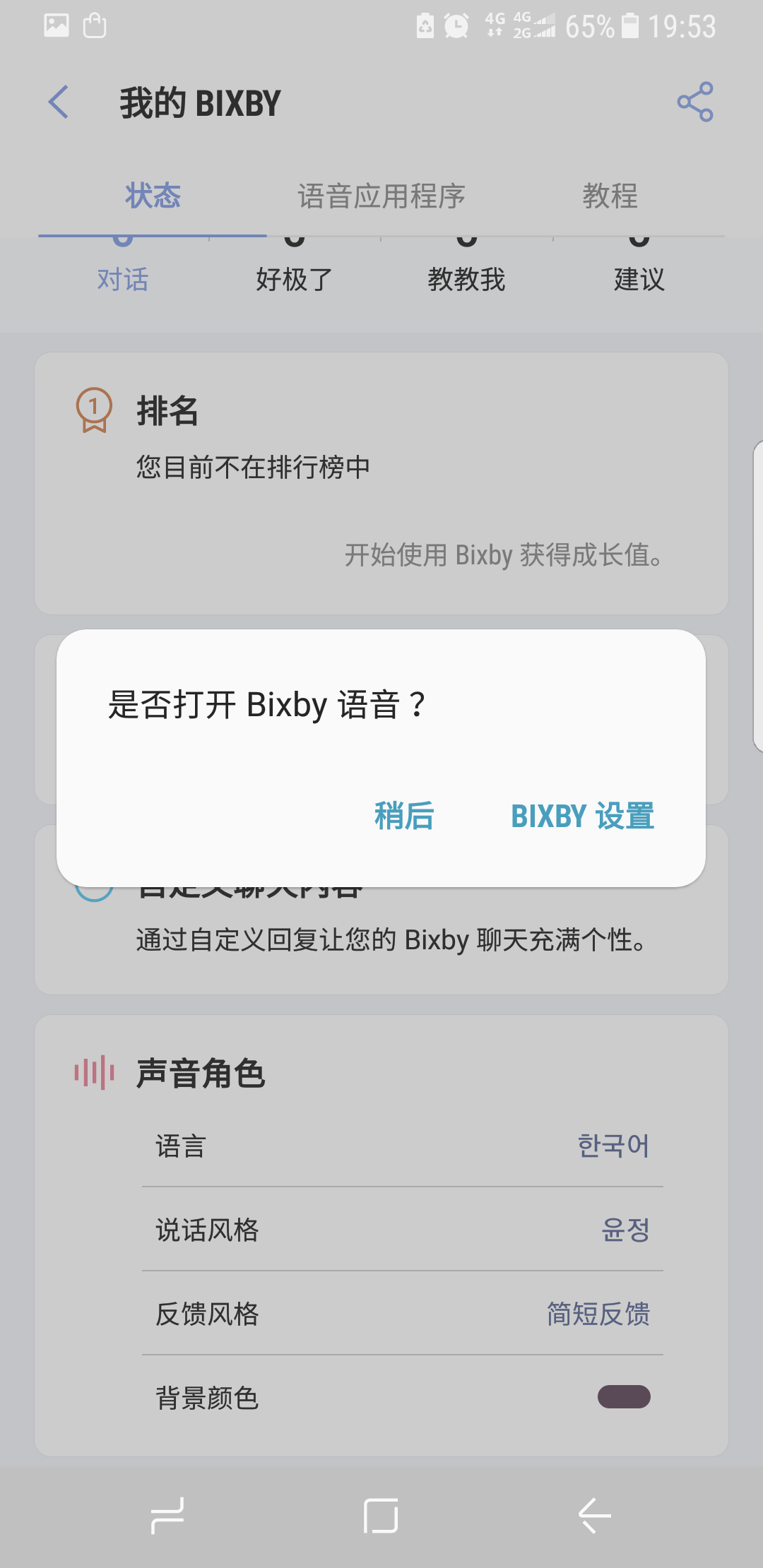Tap the system home button

[381, 1516]
